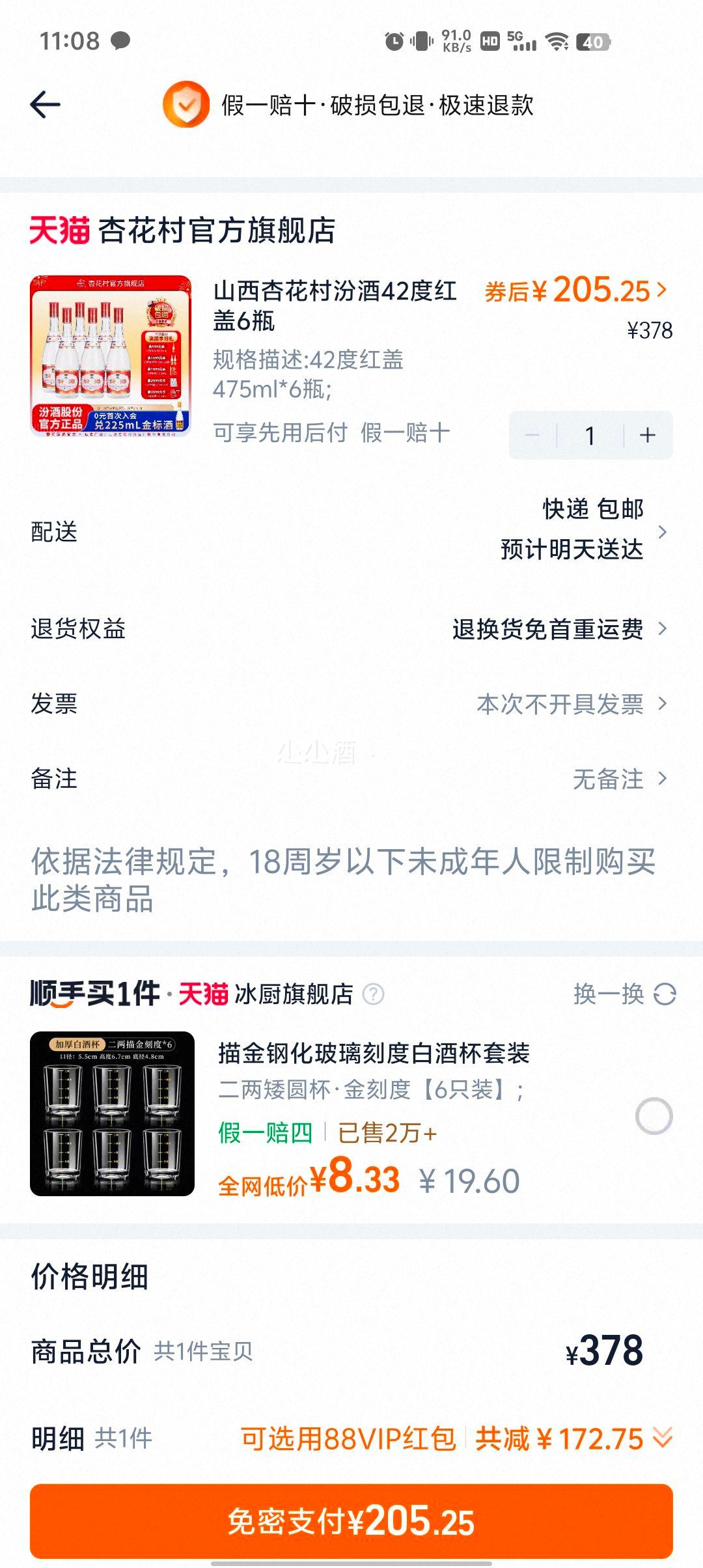This screenshot has height=1568, width=703.
Task: Open the 备注 remarks editor
Action: tap(663, 779)
